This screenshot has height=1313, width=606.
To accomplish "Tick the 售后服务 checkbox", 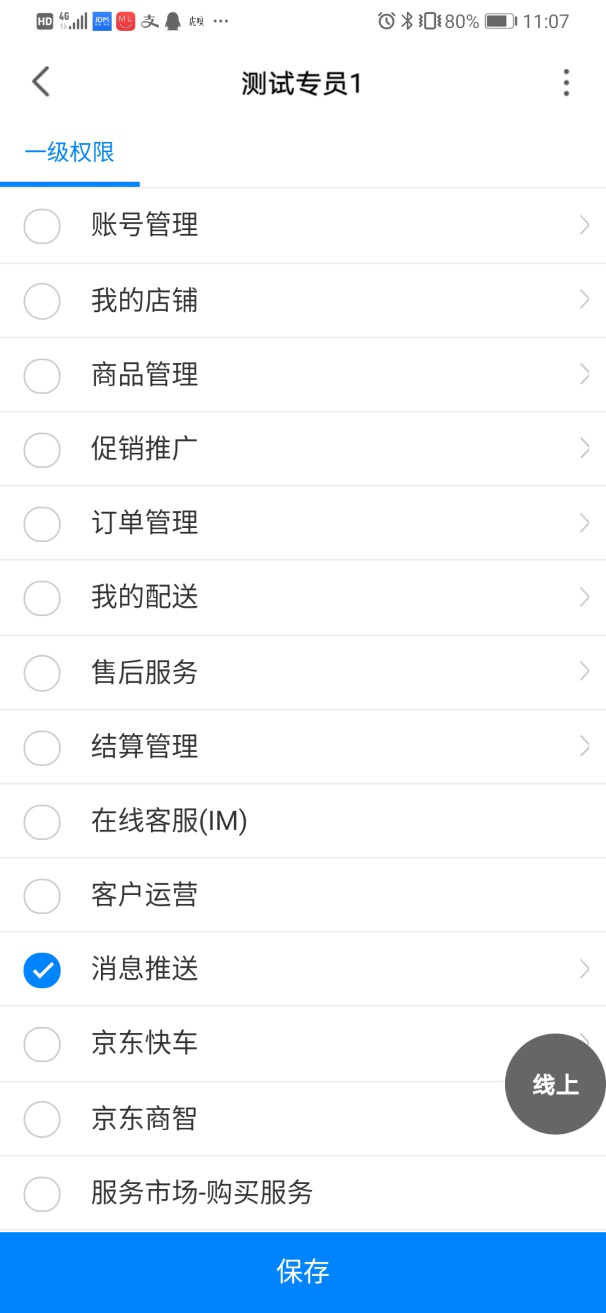I will click(x=42, y=672).
